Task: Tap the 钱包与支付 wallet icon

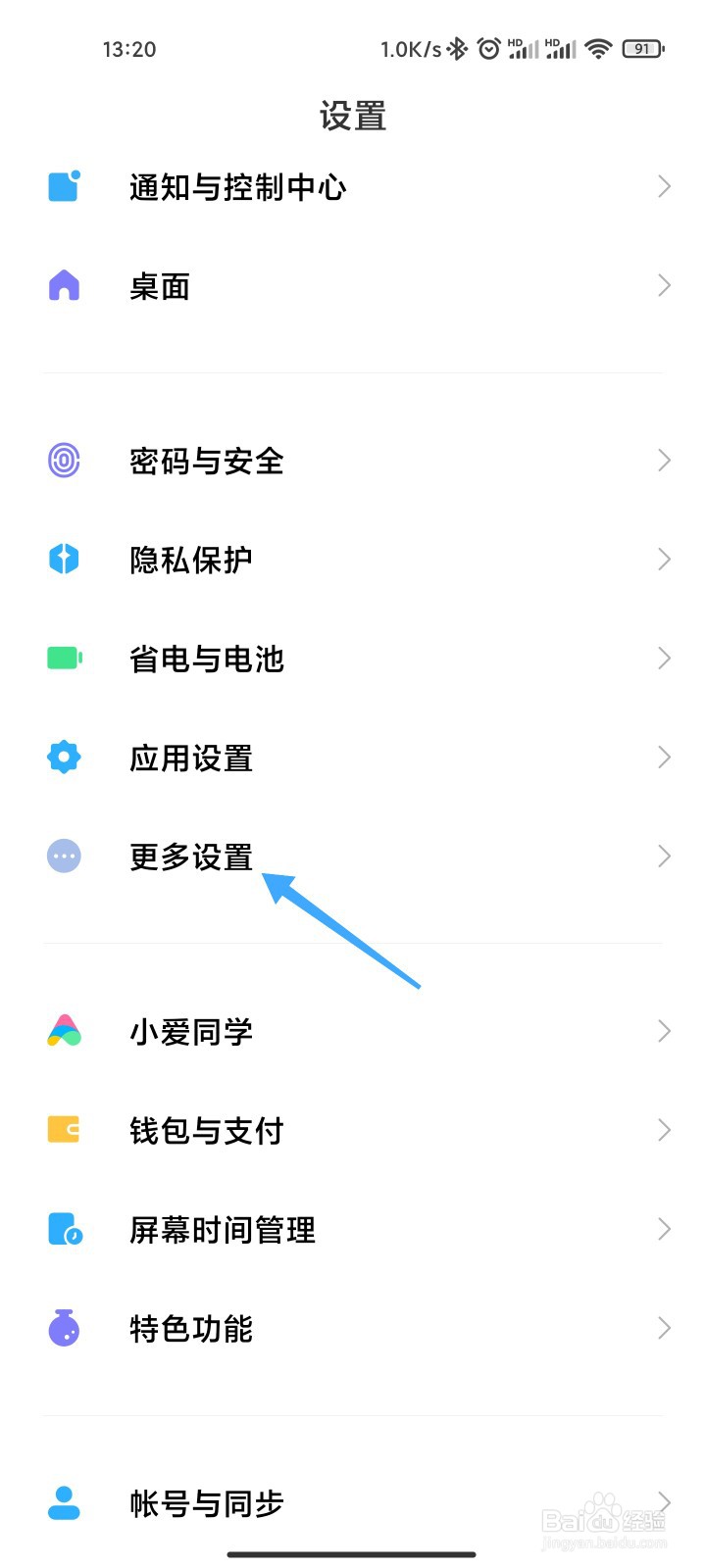Action: [63, 1130]
